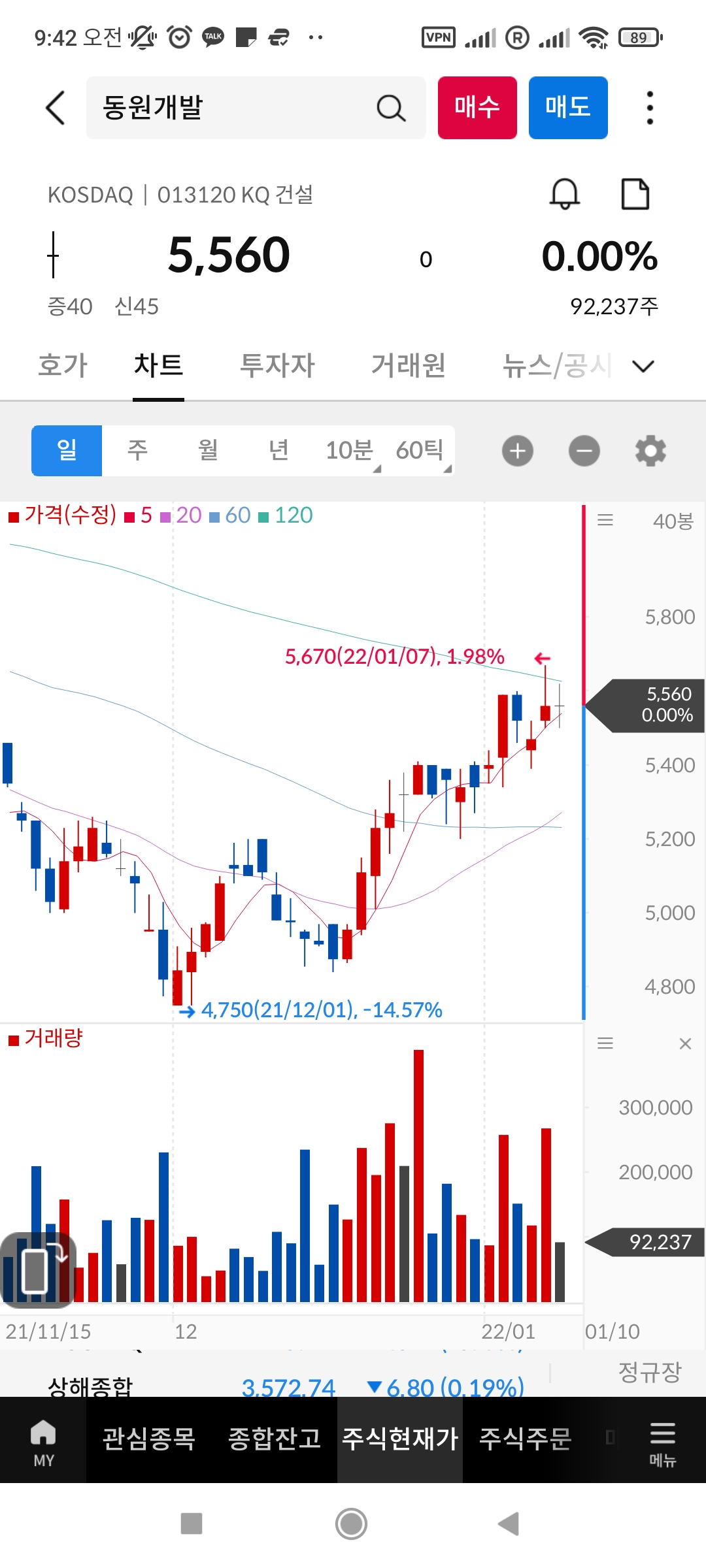This screenshot has width=706, height=1568.
Task: Open chart settings gear
Action: (x=650, y=451)
